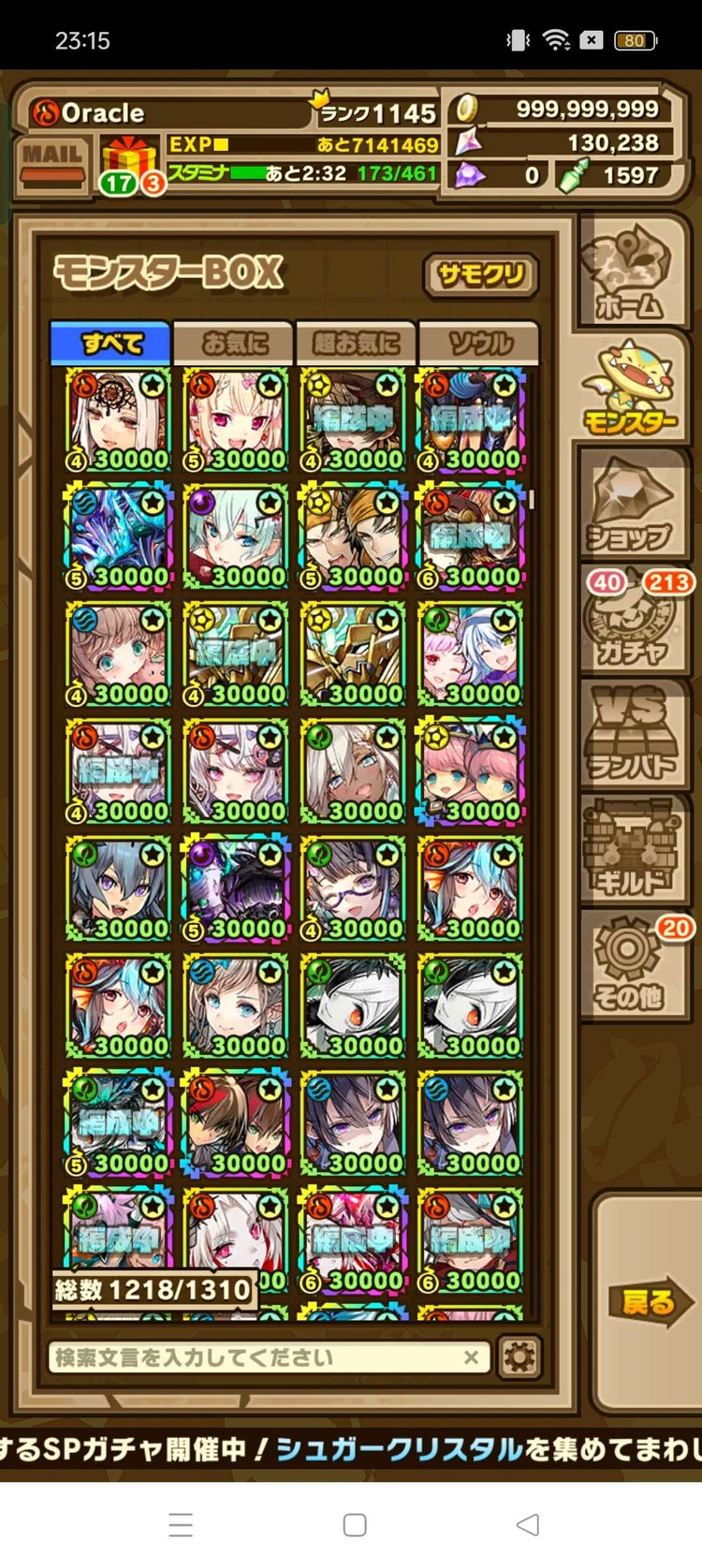Image resolution: width=702 pixels, height=1568 pixels.
Task: Select the first monster in the box
Action: (118, 421)
